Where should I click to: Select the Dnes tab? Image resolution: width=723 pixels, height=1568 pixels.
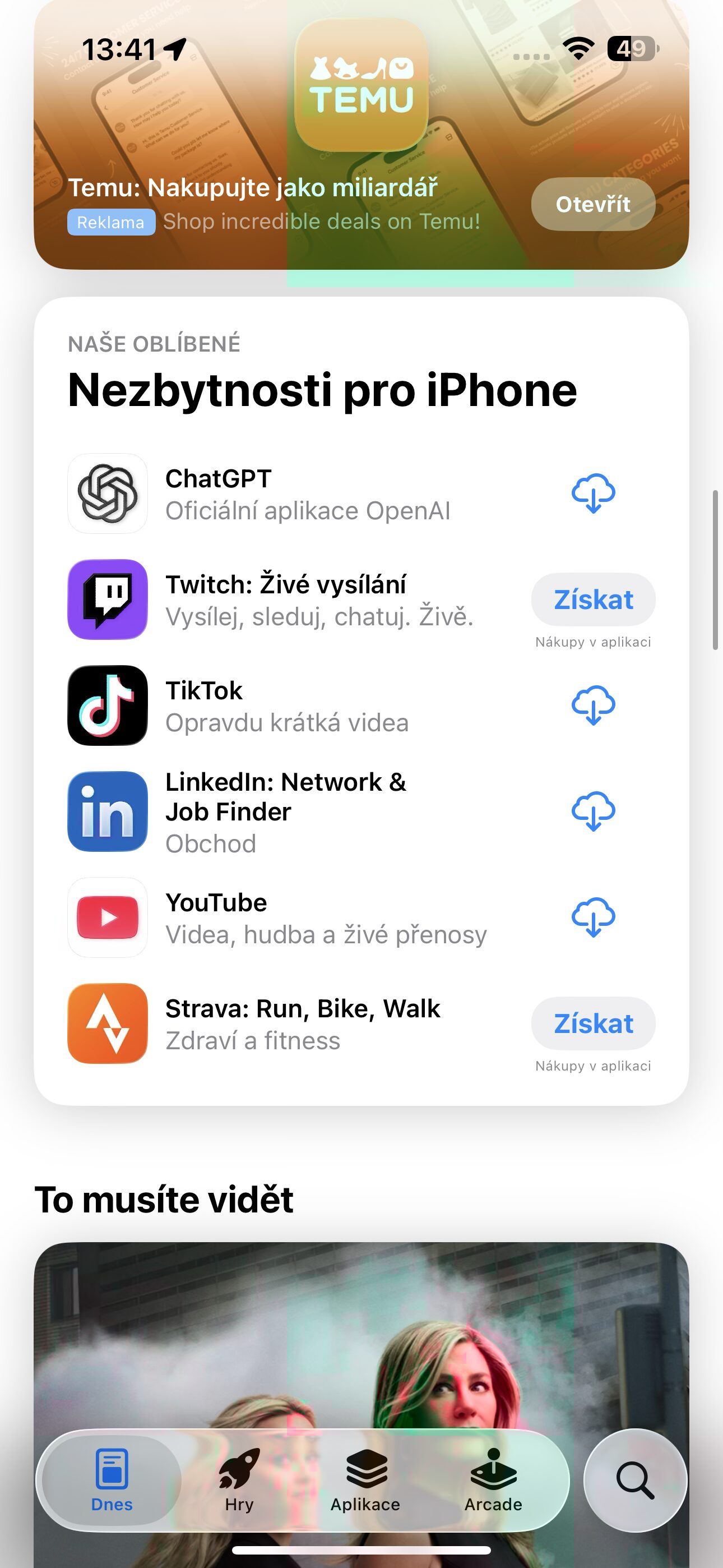point(112,1480)
